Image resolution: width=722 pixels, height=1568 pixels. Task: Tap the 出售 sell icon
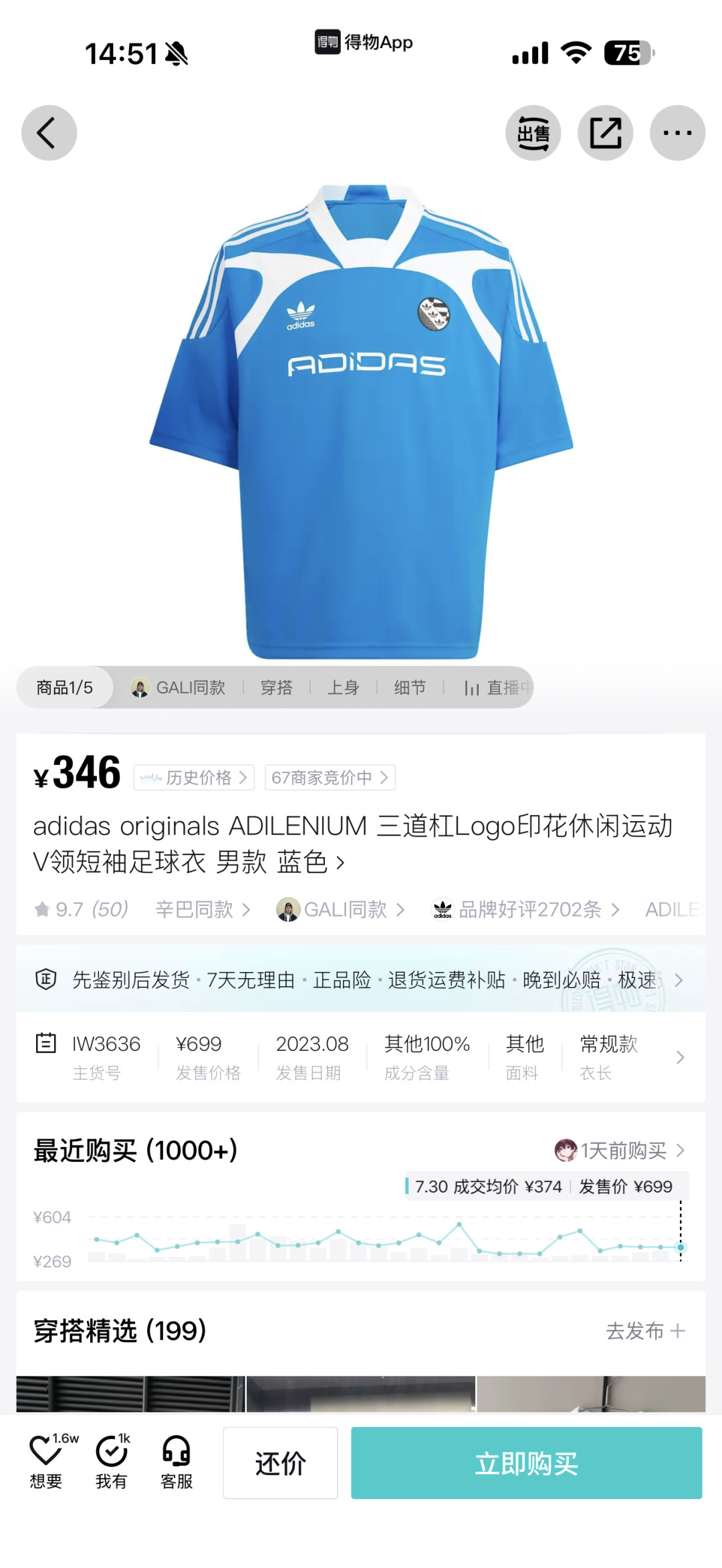(533, 133)
